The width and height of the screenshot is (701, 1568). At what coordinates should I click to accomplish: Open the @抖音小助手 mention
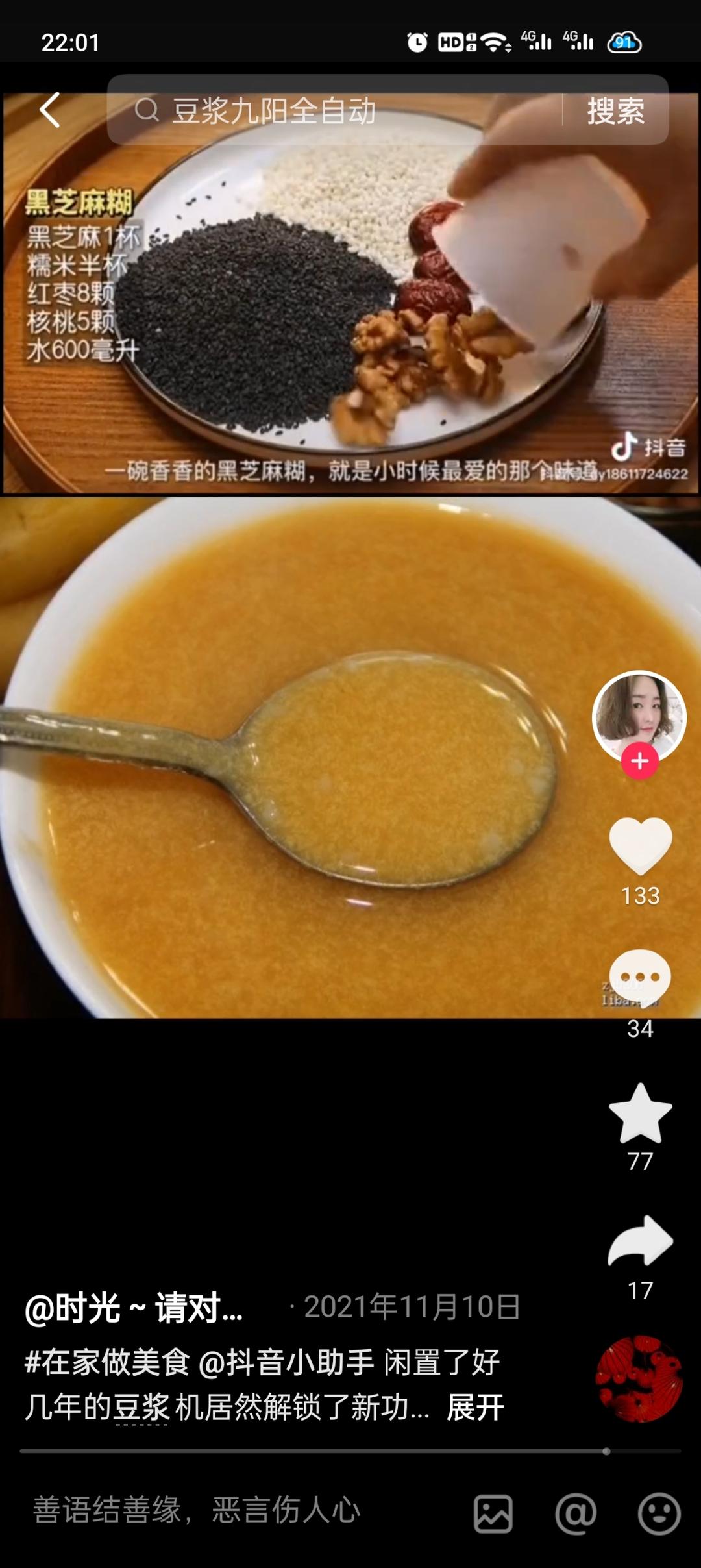[286, 1362]
